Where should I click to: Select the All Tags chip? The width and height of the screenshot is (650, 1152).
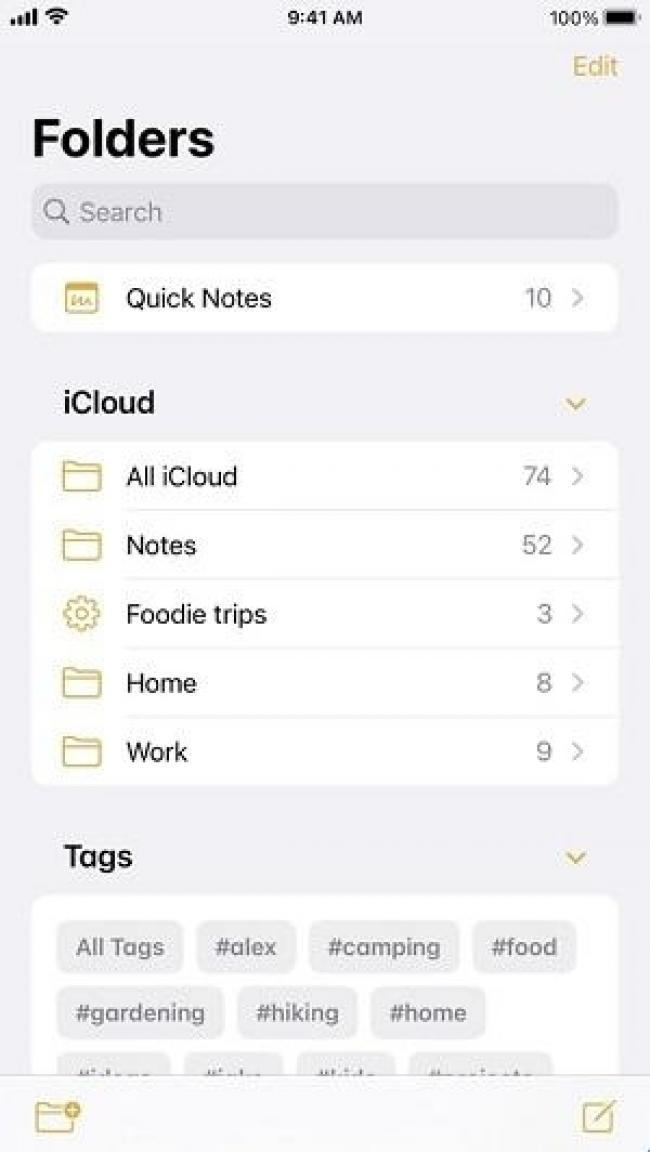pyautogui.click(x=120, y=947)
